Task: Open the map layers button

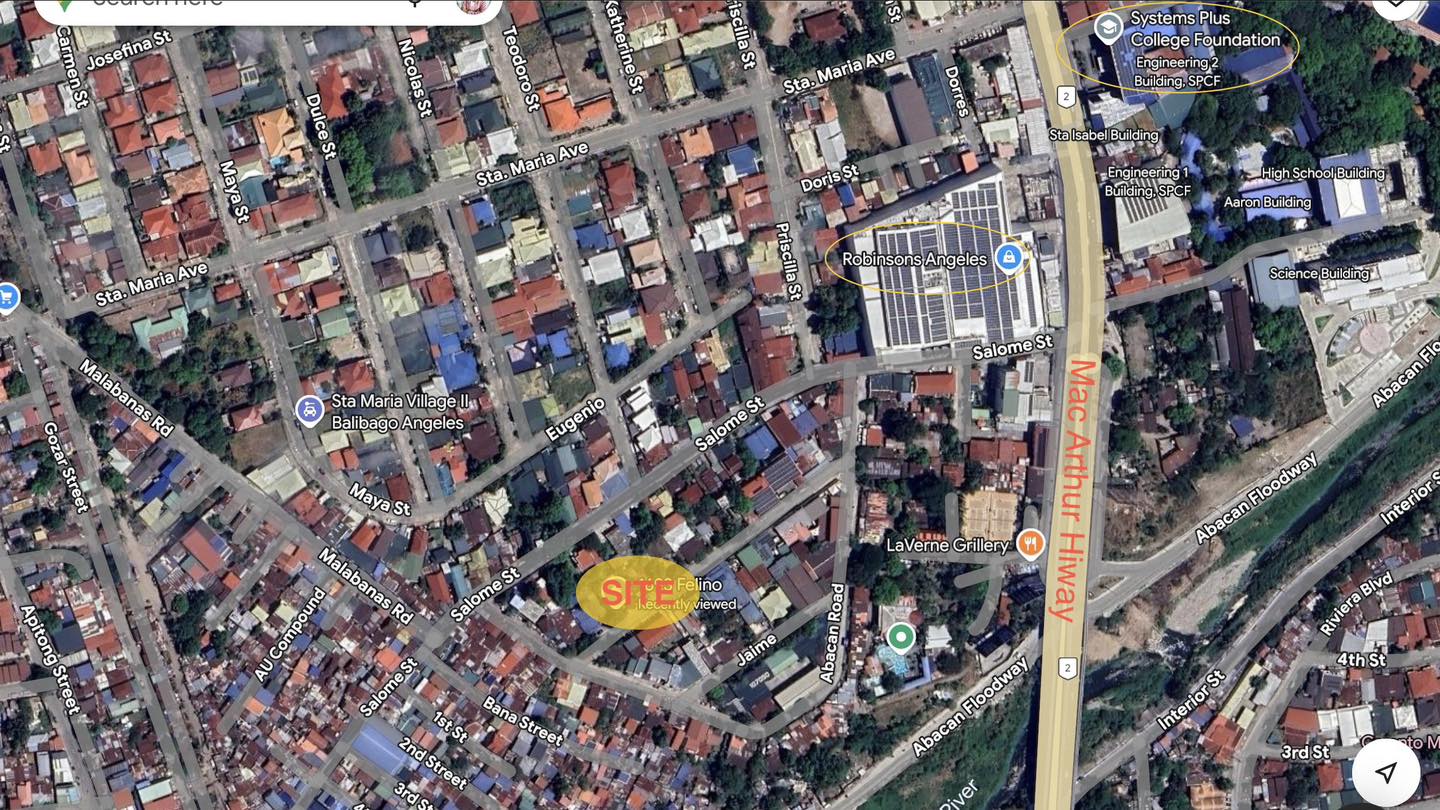Action: (1396, 6)
